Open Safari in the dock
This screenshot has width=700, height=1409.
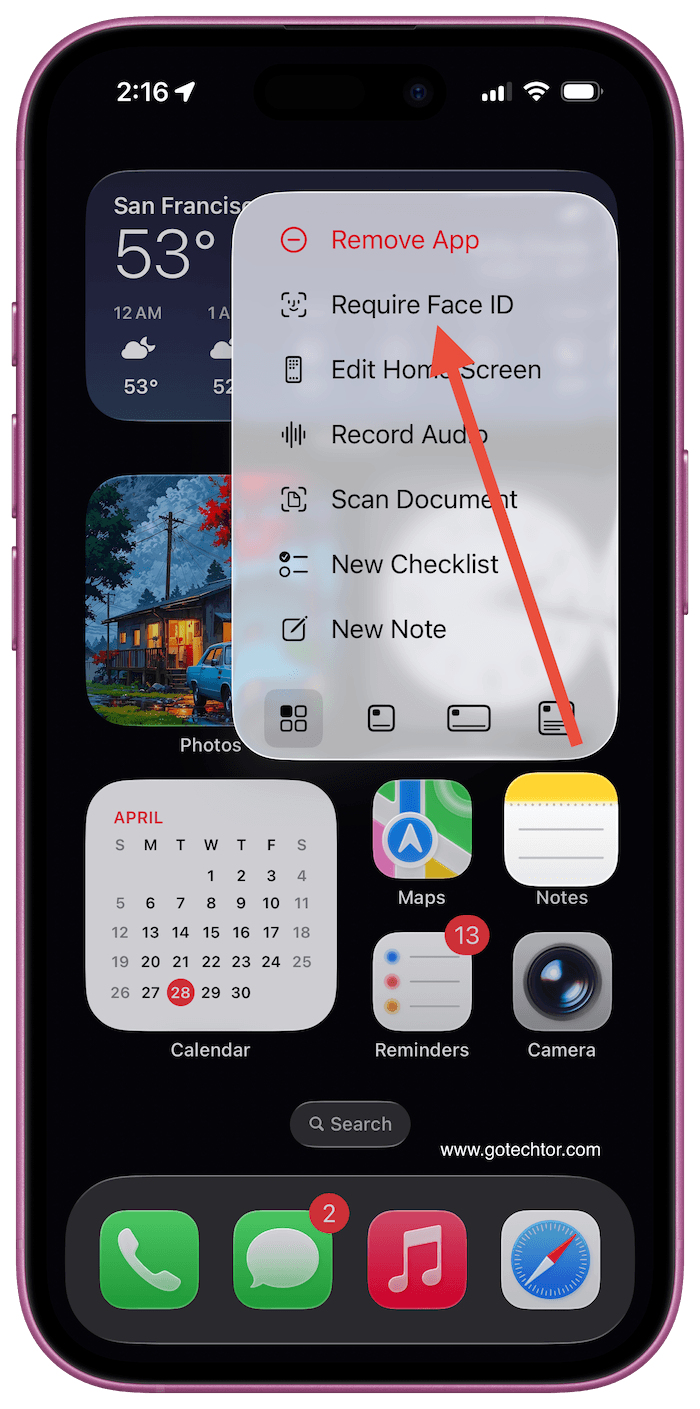click(551, 1259)
